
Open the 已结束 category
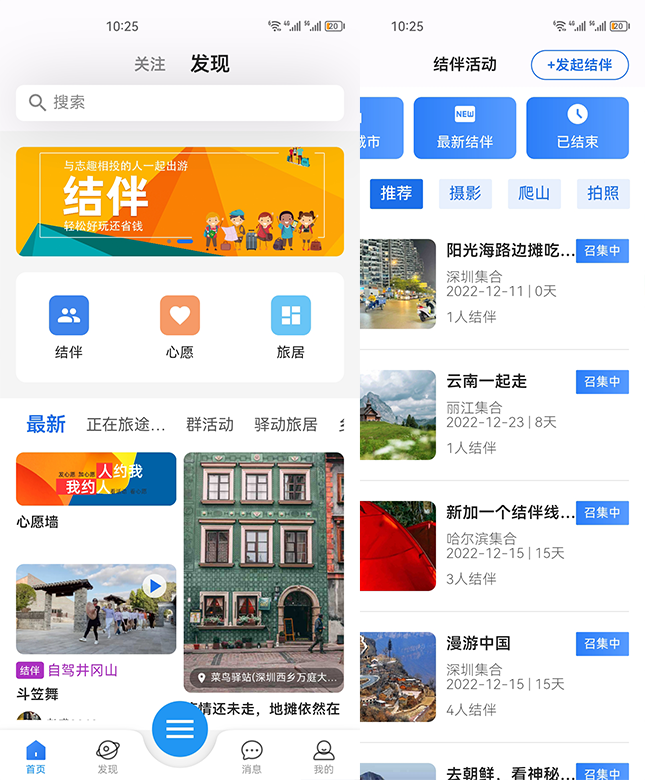[x=577, y=128]
